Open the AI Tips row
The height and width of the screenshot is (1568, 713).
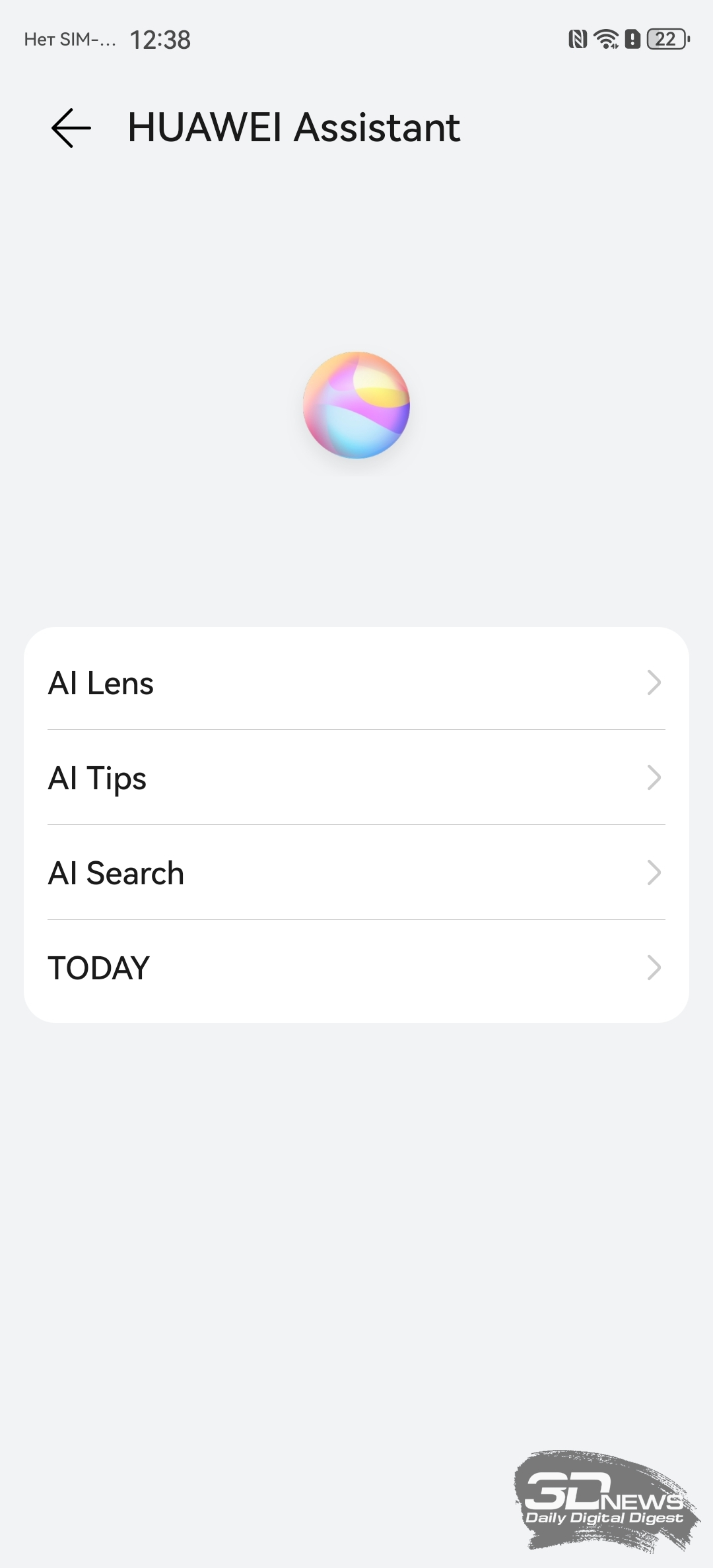(356, 778)
